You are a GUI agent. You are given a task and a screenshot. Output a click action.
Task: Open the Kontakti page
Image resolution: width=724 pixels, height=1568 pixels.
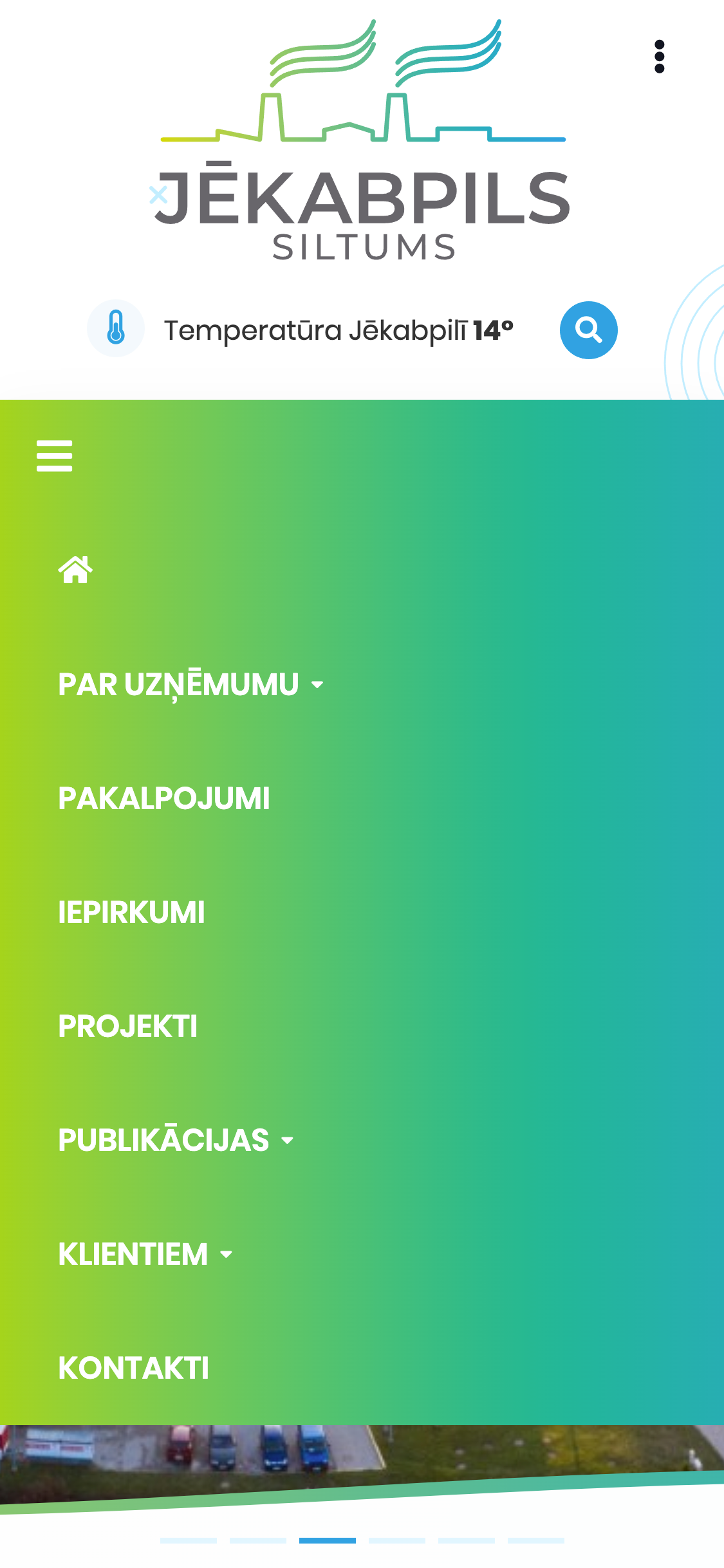(133, 1368)
